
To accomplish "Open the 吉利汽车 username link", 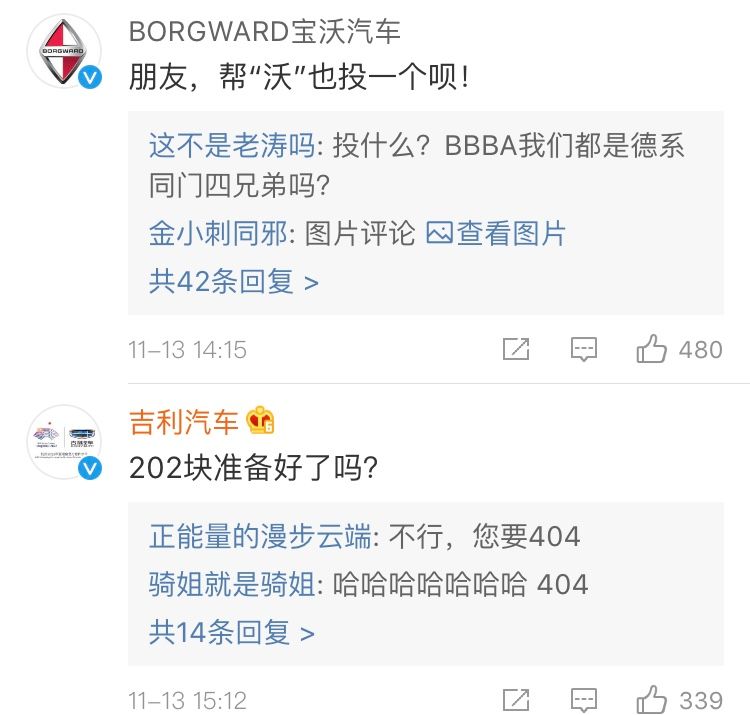I will coord(185,422).
